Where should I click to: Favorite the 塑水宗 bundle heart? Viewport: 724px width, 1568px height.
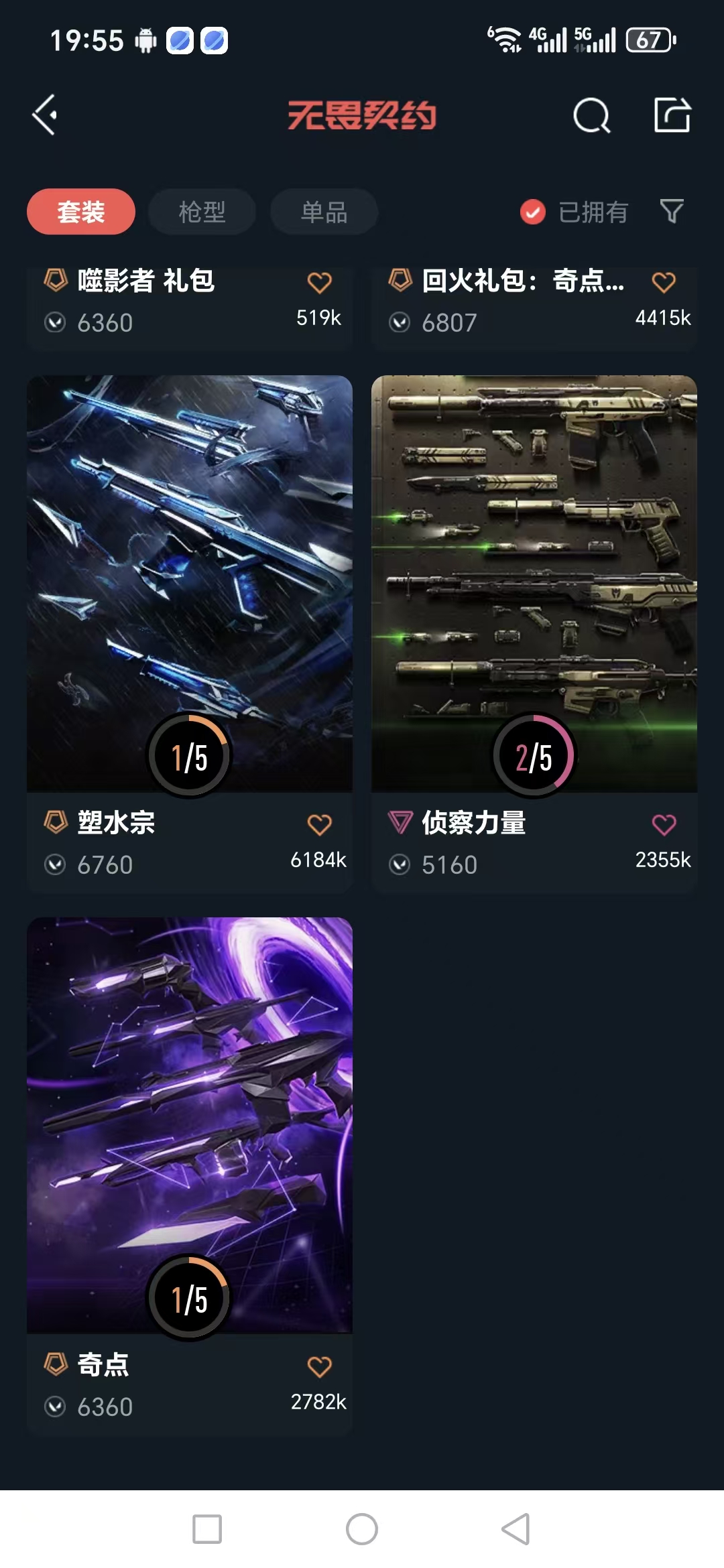click(320, 824)
